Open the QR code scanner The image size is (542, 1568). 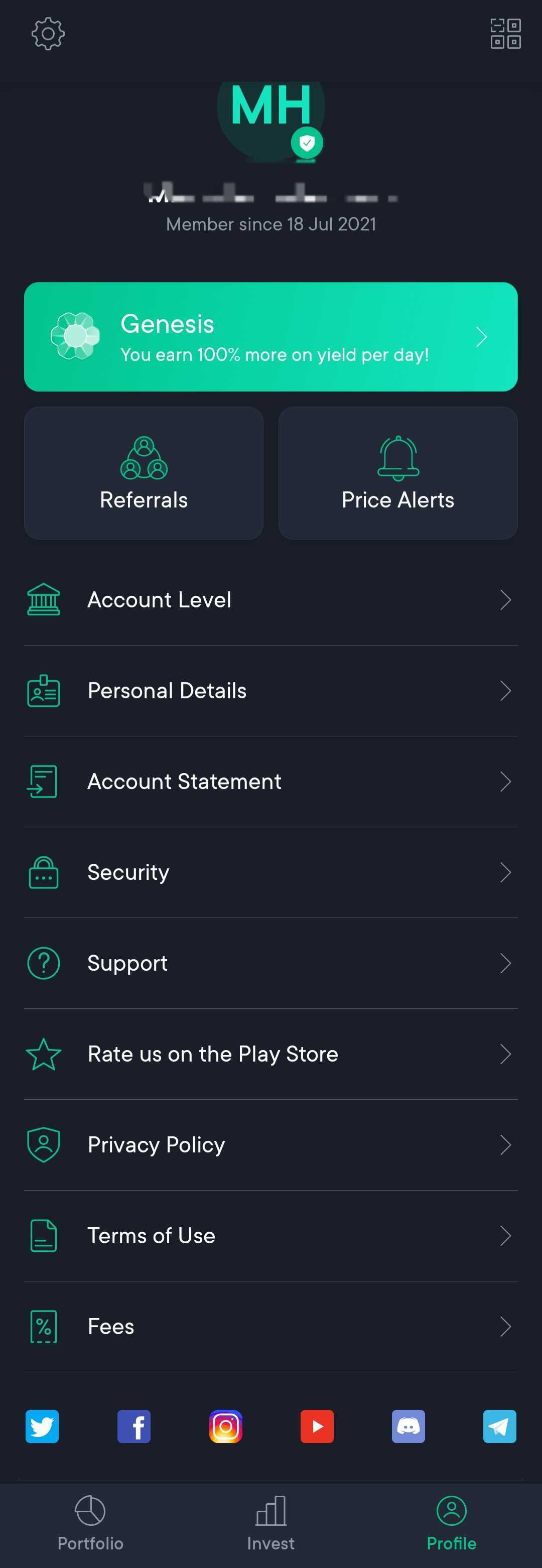(x=505, y=34)
